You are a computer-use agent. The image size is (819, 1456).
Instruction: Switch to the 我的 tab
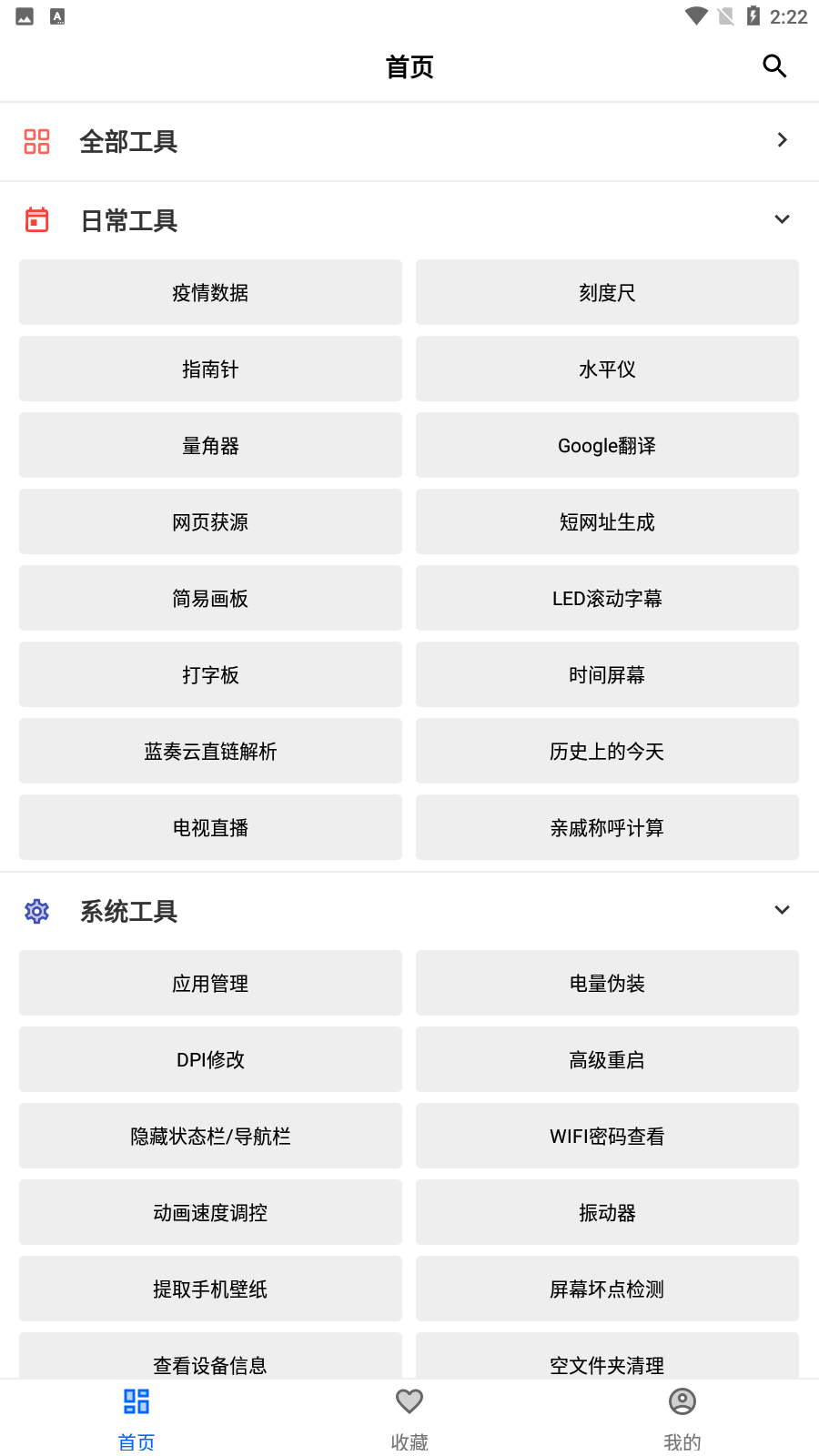[682, 1418]
